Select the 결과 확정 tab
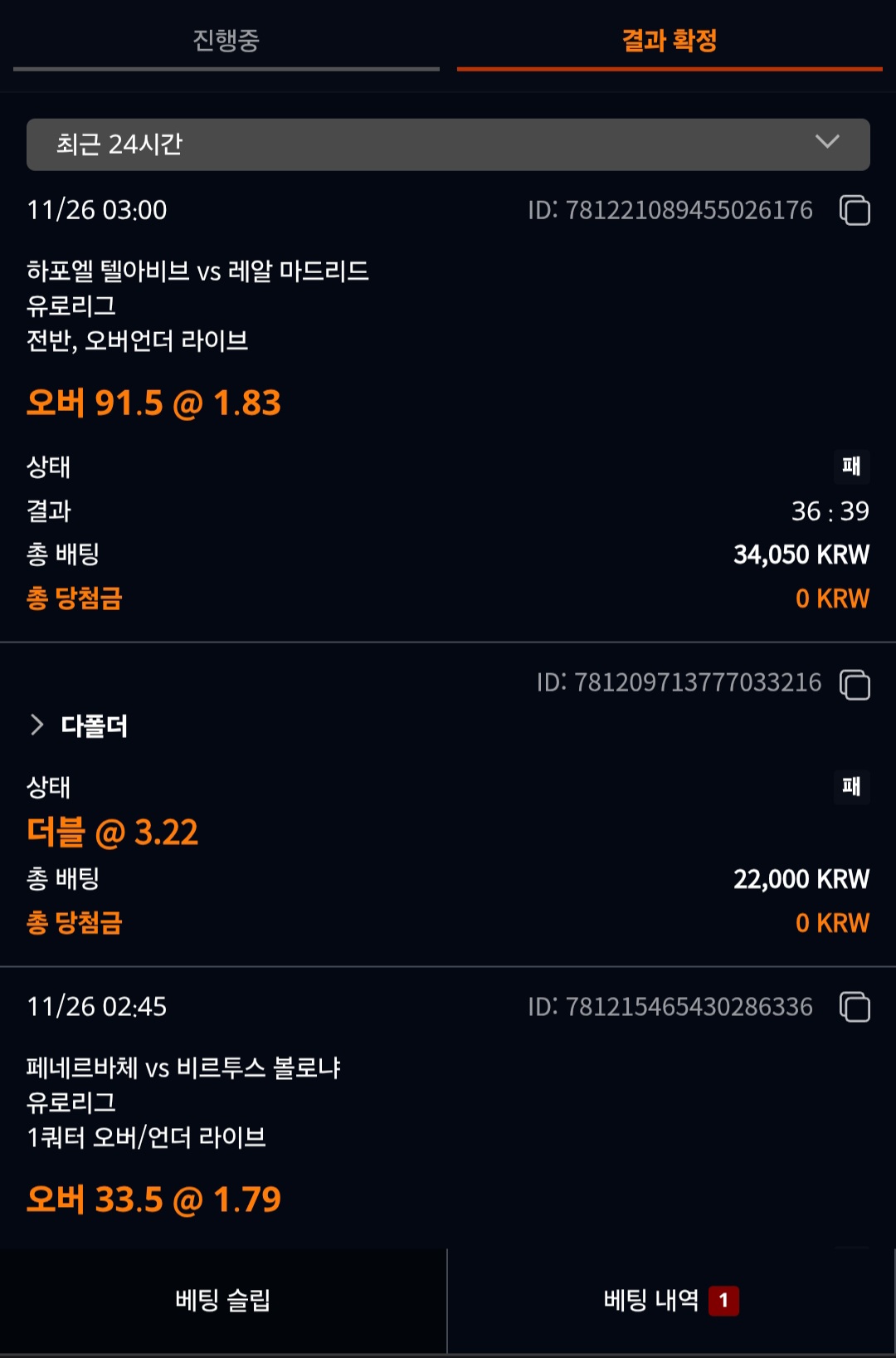 [x=669, y=40]
